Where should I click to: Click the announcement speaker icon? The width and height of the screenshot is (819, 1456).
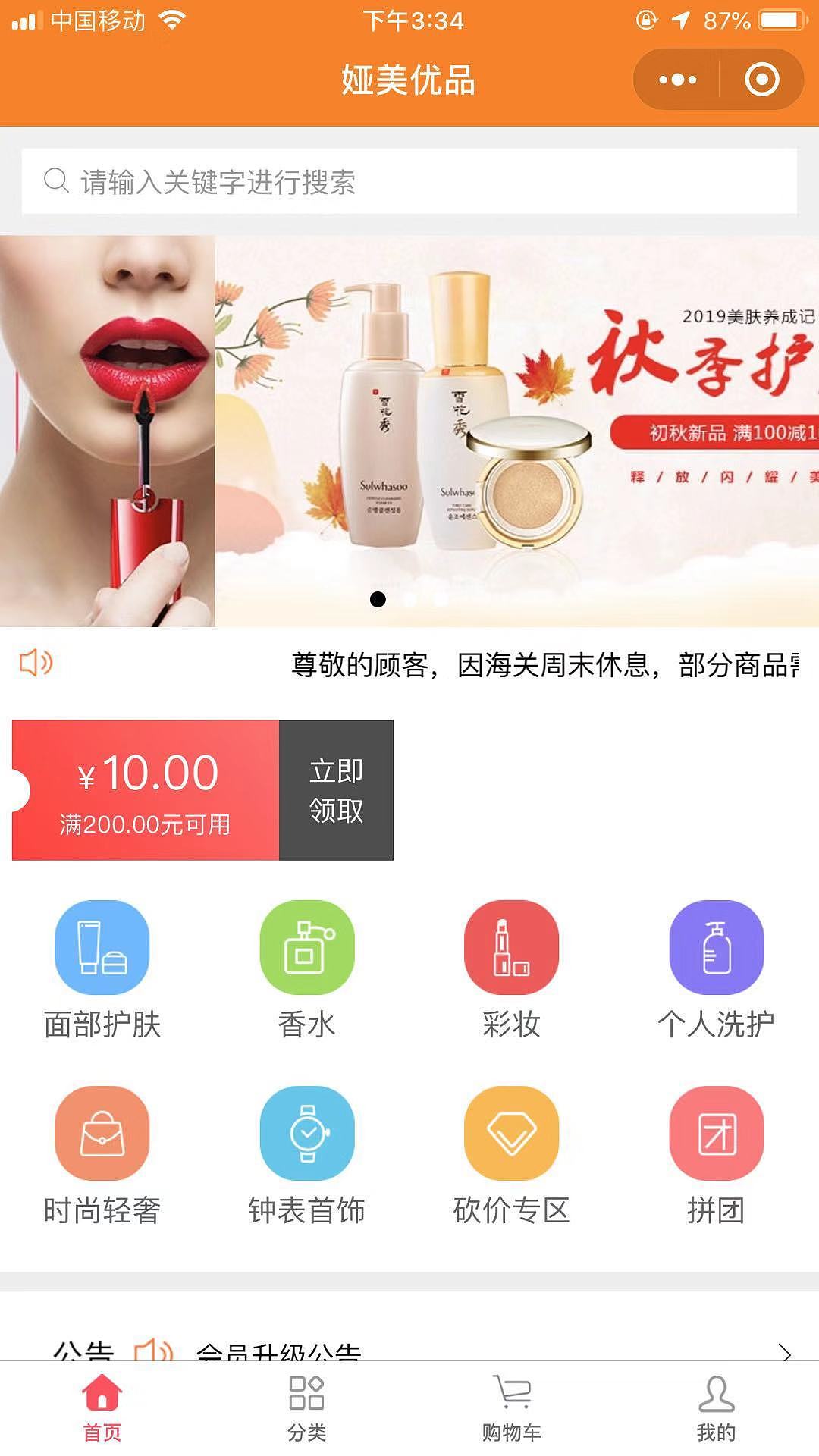point(34,664)
